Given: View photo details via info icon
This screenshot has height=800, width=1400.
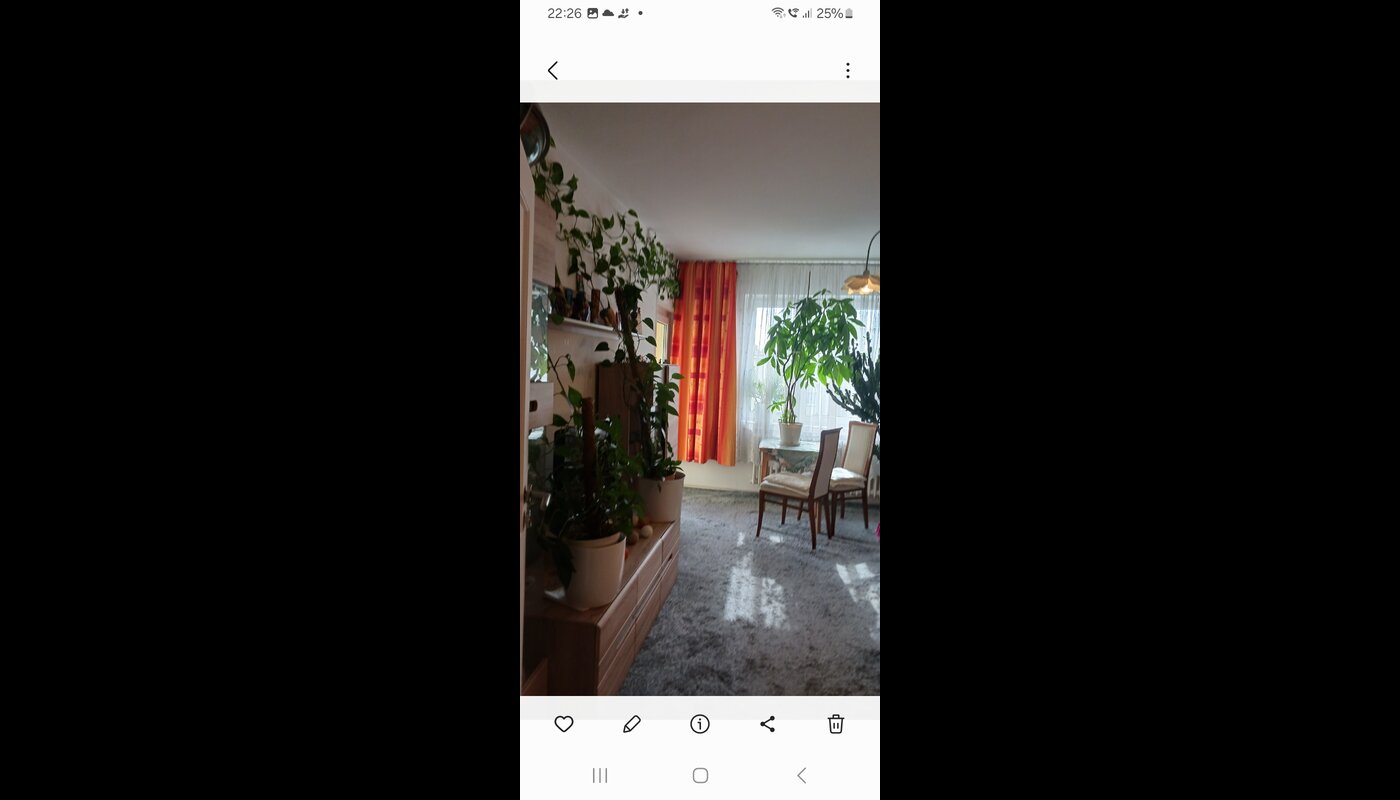Looking at the screenshot, I should coord(700,724).
